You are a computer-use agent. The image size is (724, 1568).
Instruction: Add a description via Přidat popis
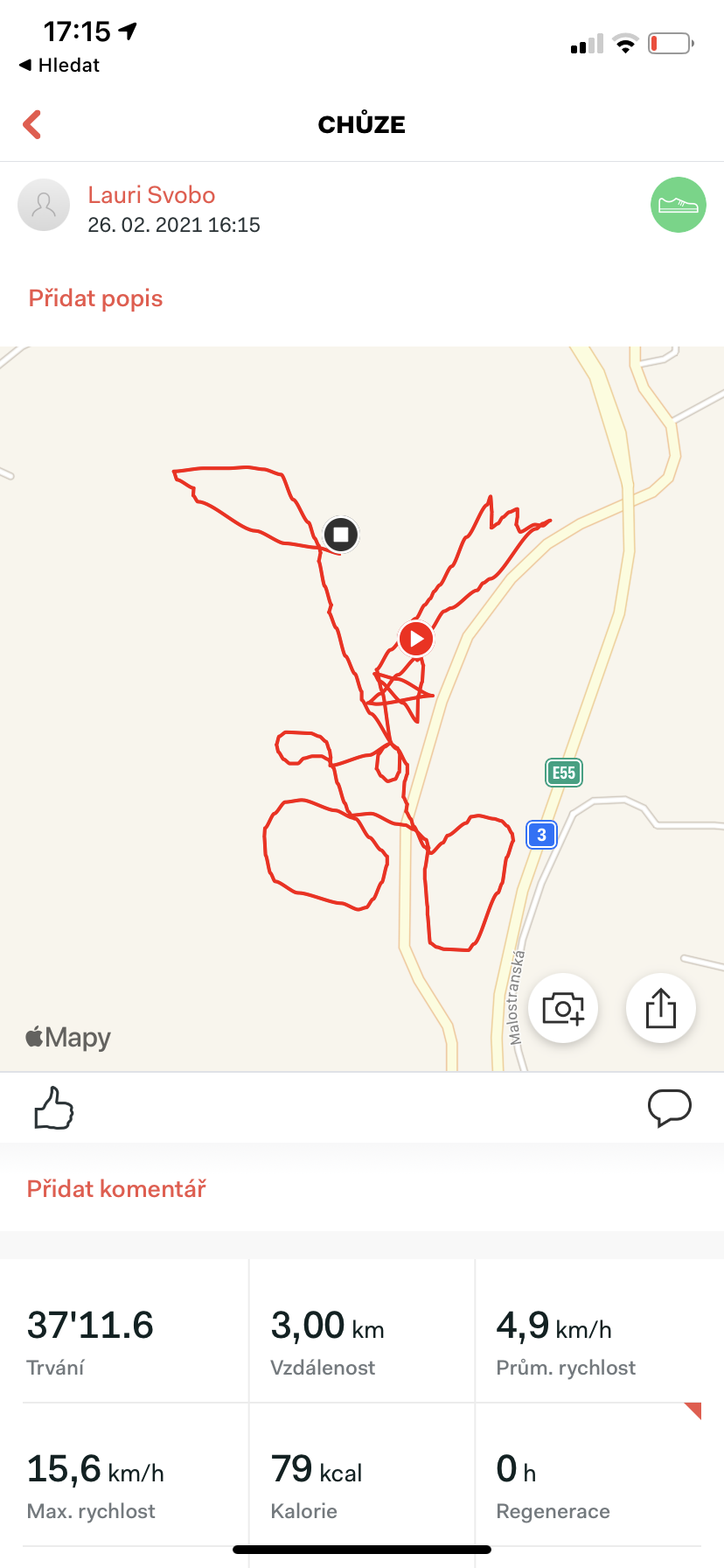[x=95, y=298]
